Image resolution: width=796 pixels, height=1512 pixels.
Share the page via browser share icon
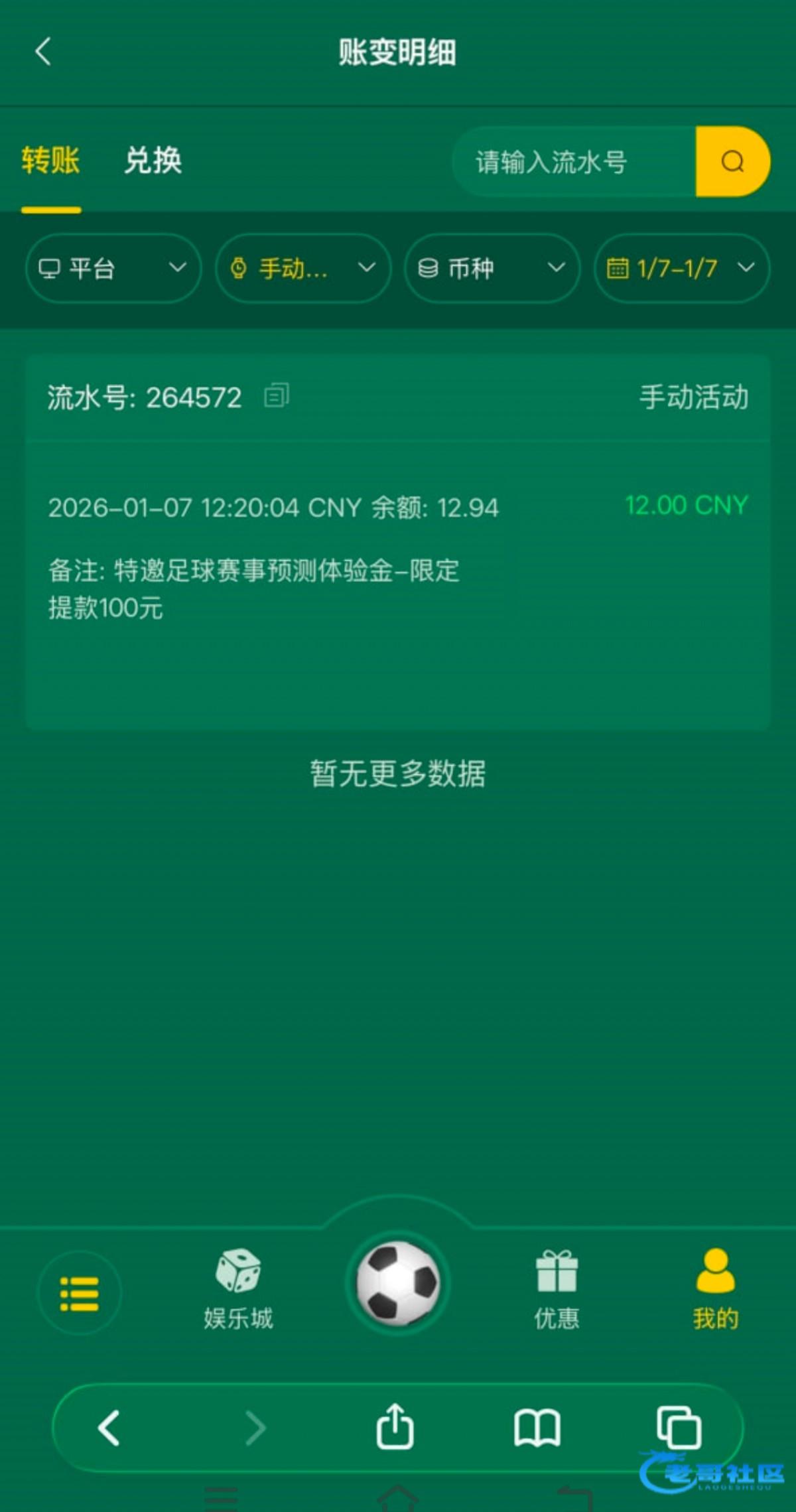pyautogui.click(x=395, y=1426)
